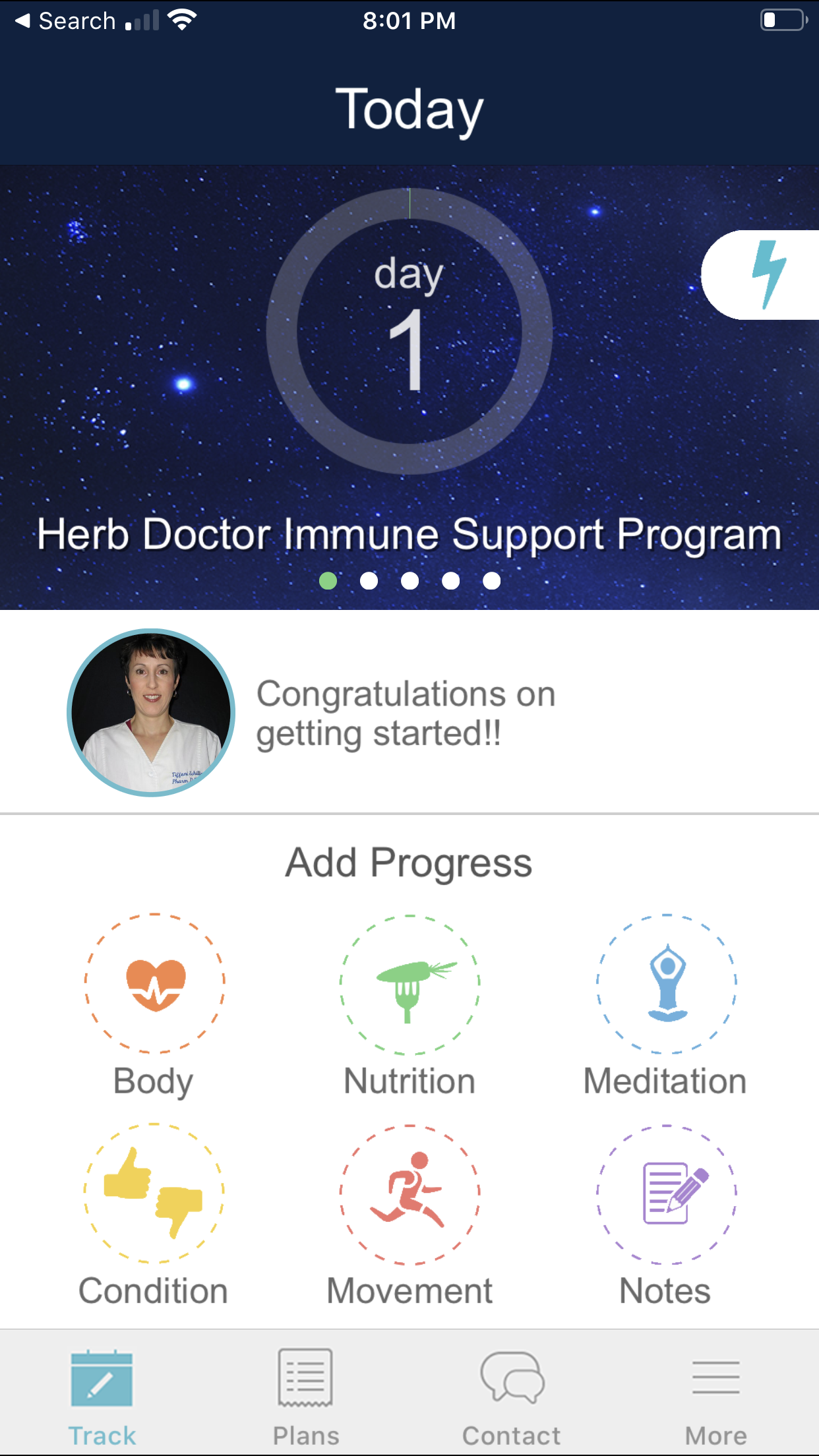Viewport: 819px width, 1456px height.
Task: Return to Search via status bar back
Action: click(x=65, y=21)
